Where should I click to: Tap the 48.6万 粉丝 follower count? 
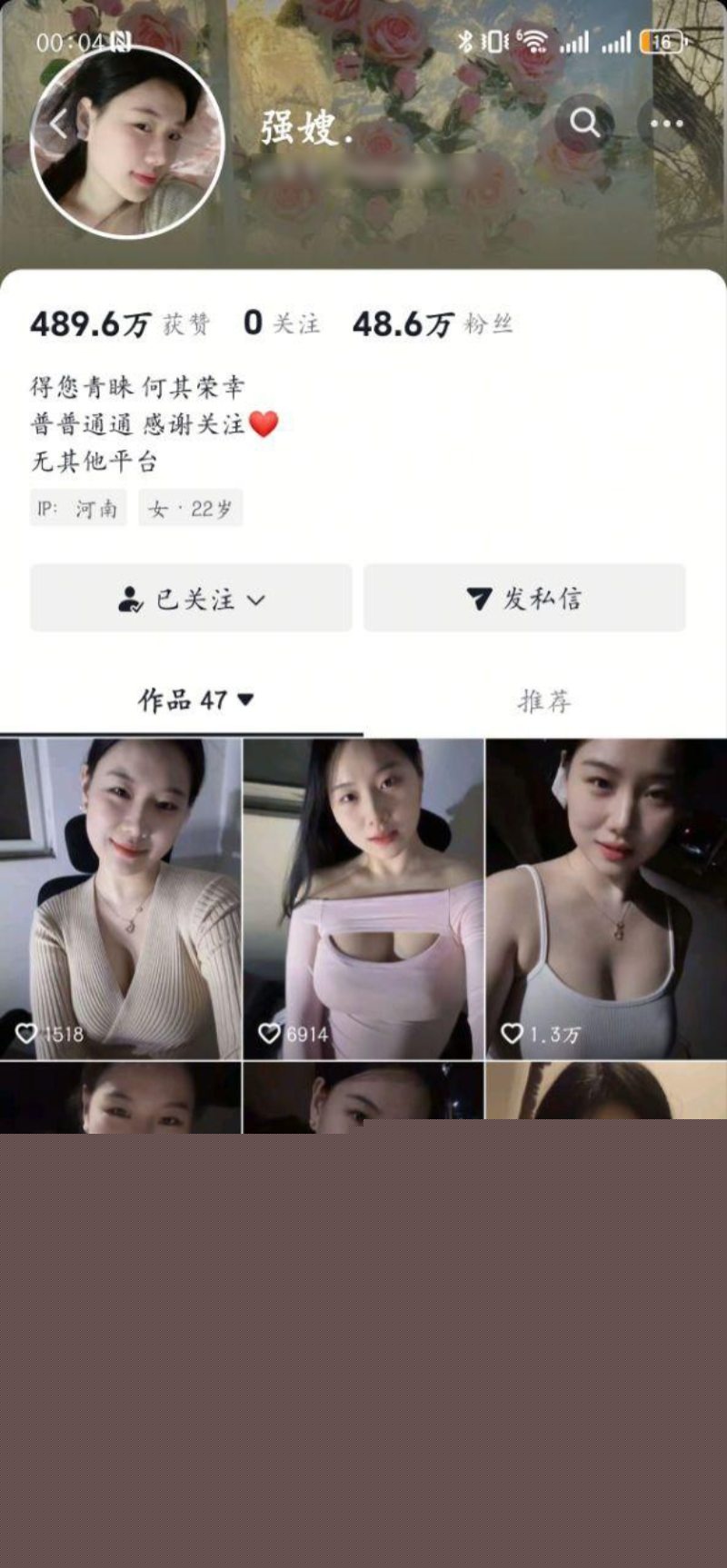(430, 323)
